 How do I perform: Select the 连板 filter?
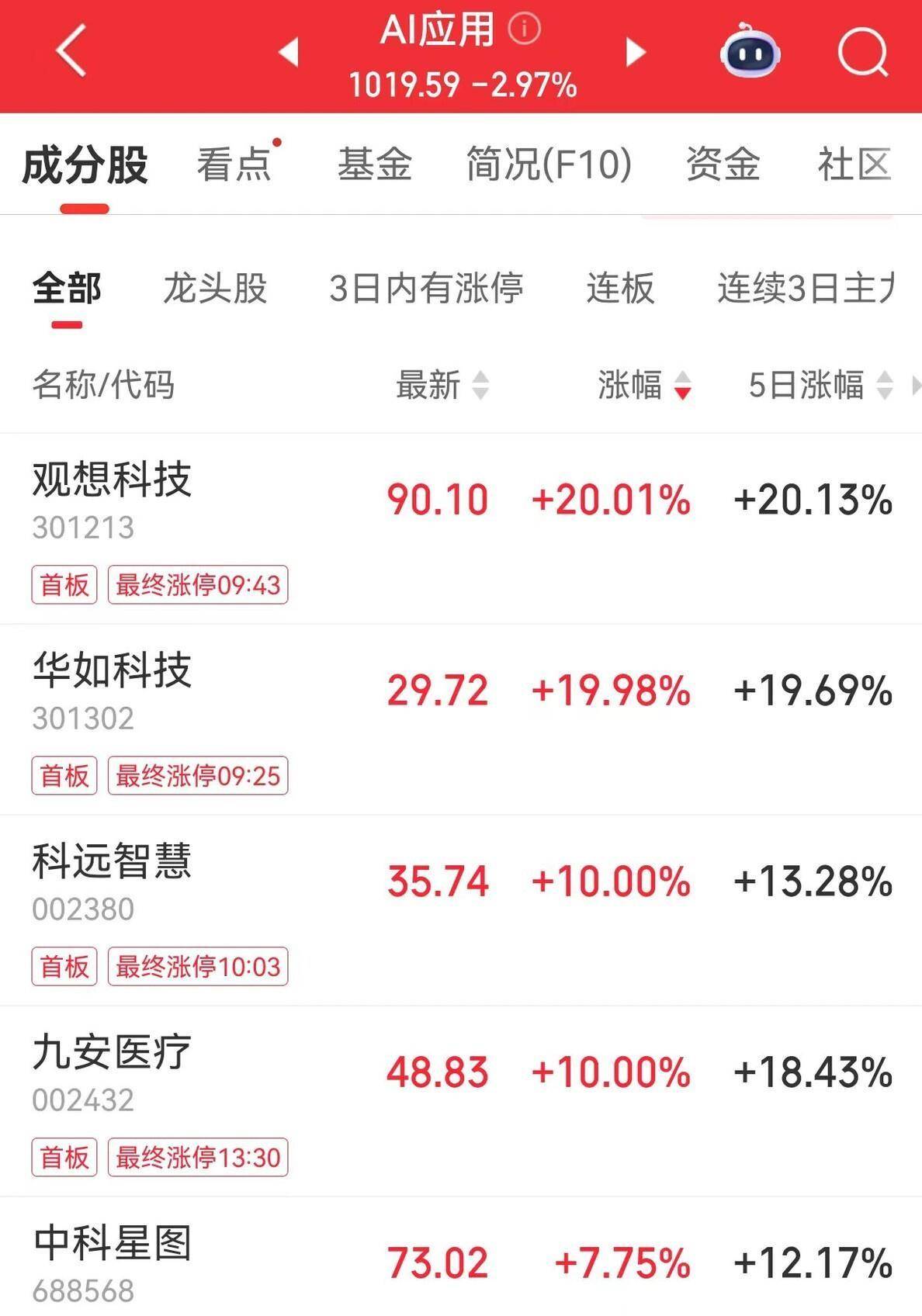click(x=620, y=288)
